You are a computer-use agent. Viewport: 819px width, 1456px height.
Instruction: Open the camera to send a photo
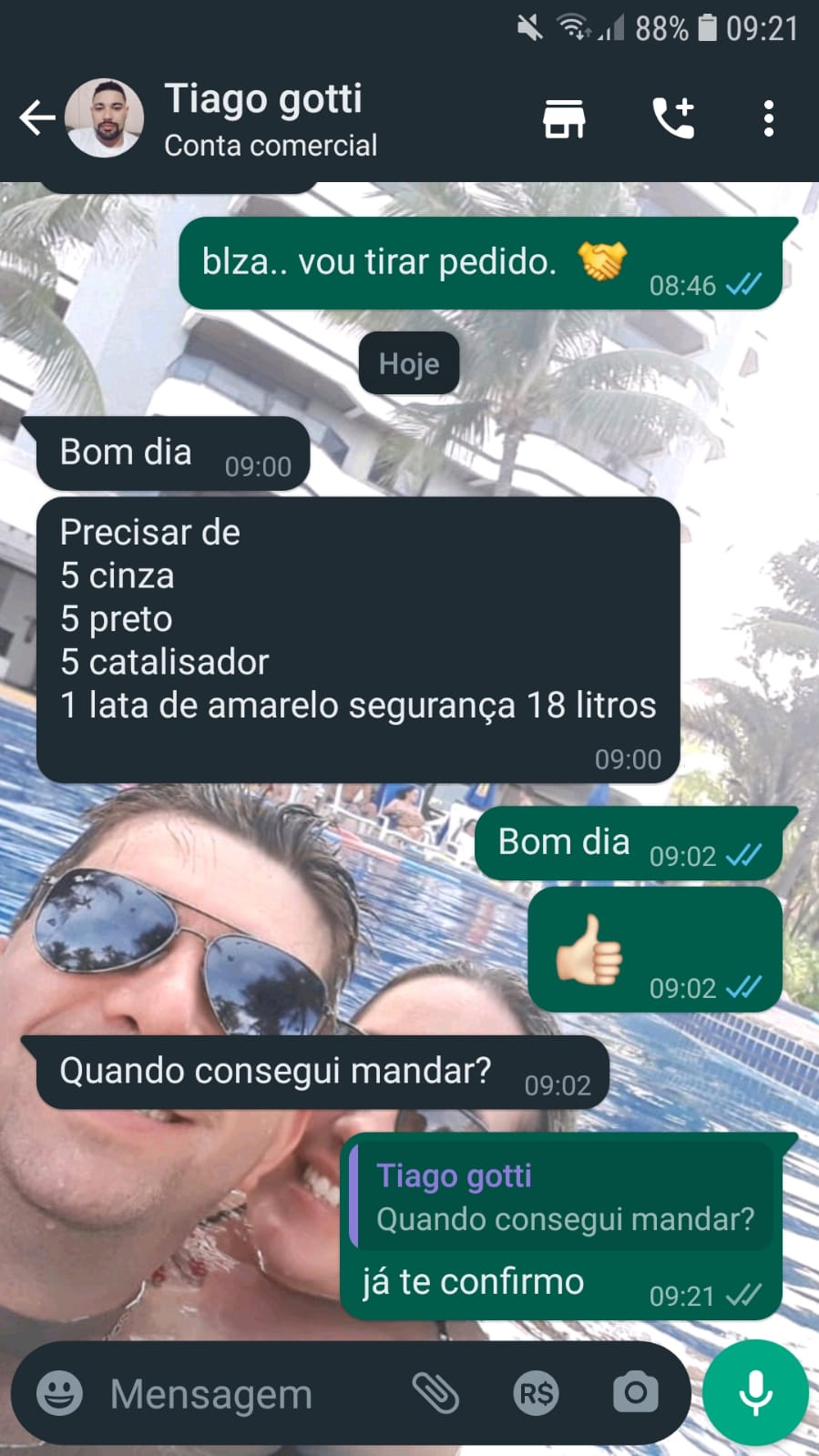(x=635, y=1392)
